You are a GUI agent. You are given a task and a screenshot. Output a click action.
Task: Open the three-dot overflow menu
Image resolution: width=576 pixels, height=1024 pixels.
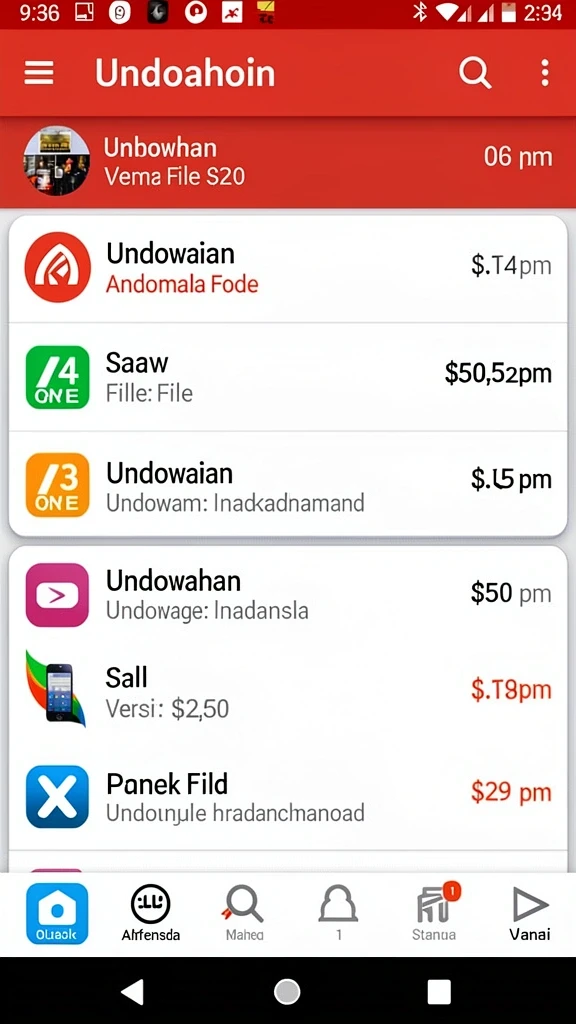click(545, 72)
